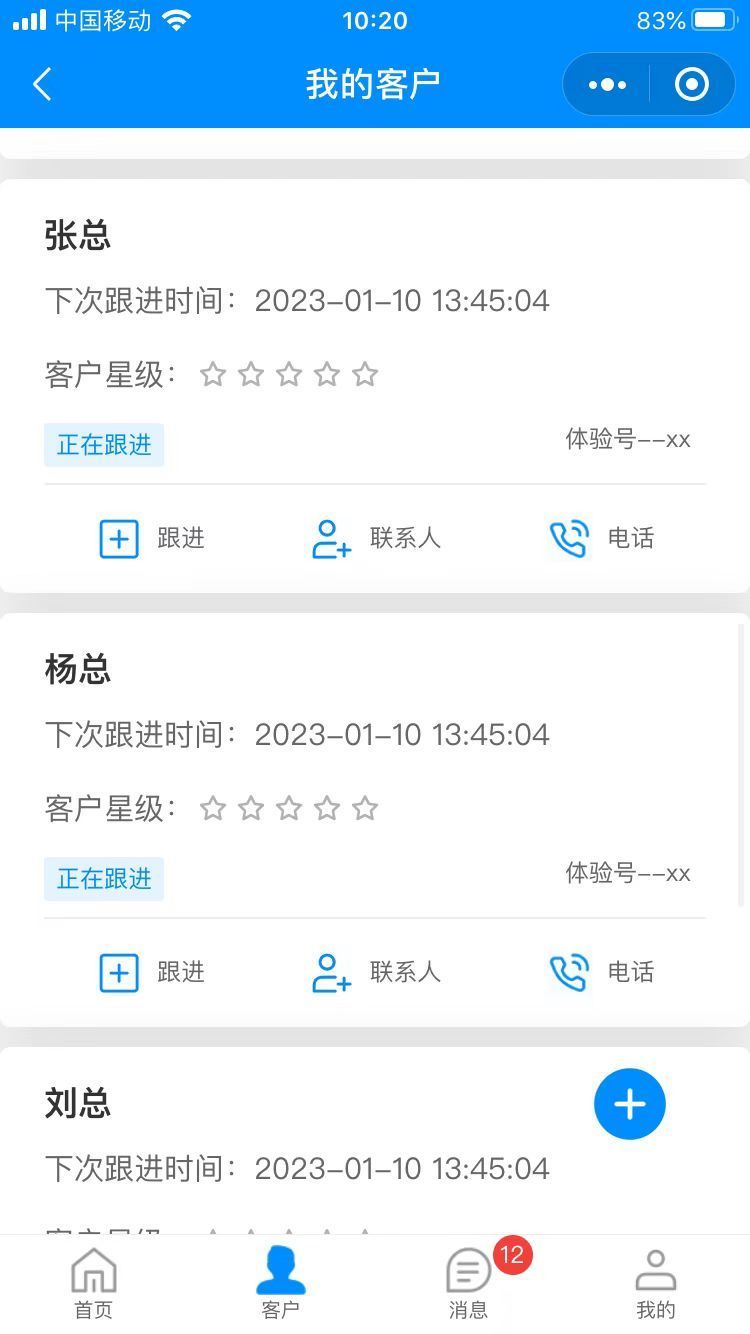Screen dimensions: 750x1334
Task: Add a contact person (联系人) for 张总
Action: 375,539
